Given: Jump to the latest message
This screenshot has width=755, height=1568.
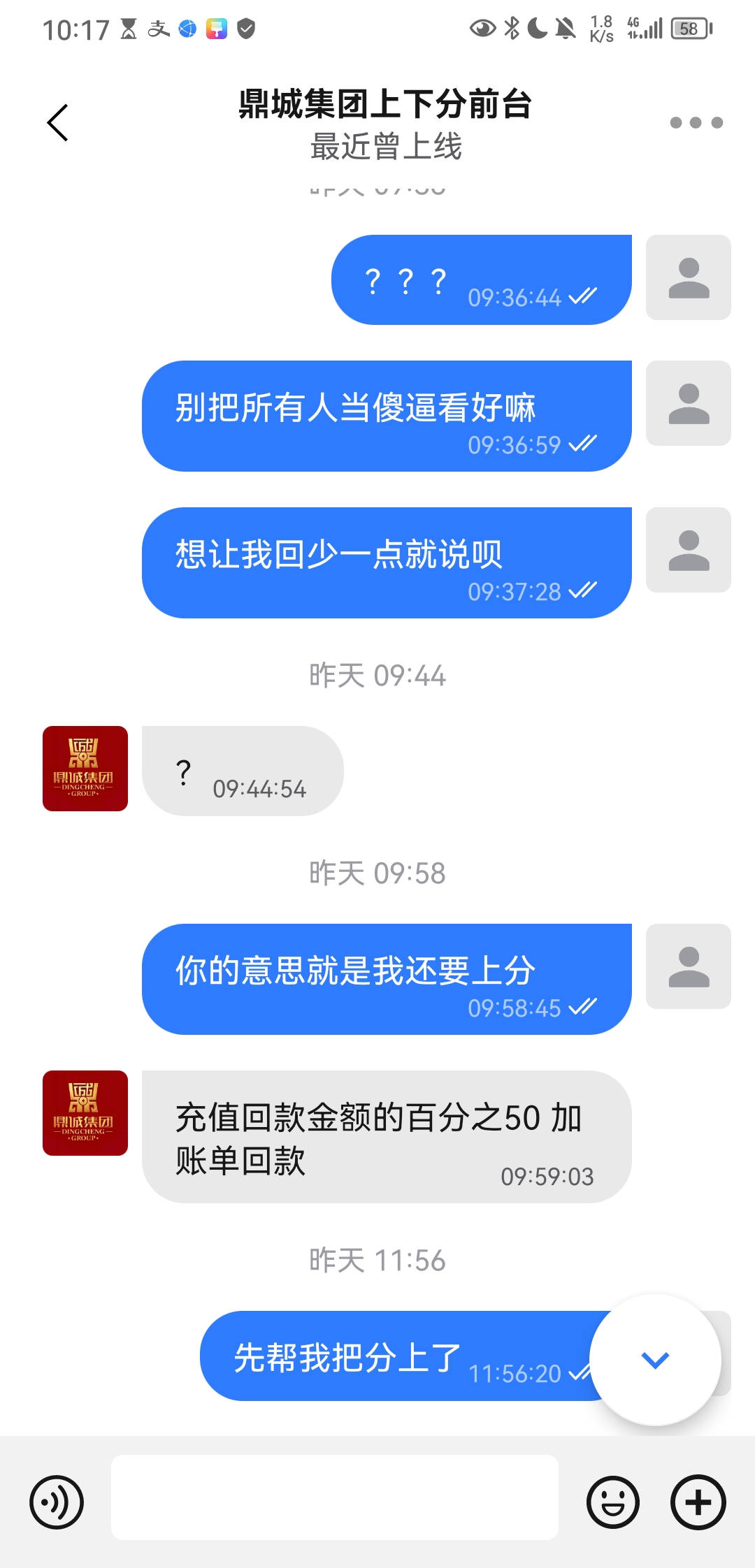Looking at the screenshot, I should [x=655, y=1360].
